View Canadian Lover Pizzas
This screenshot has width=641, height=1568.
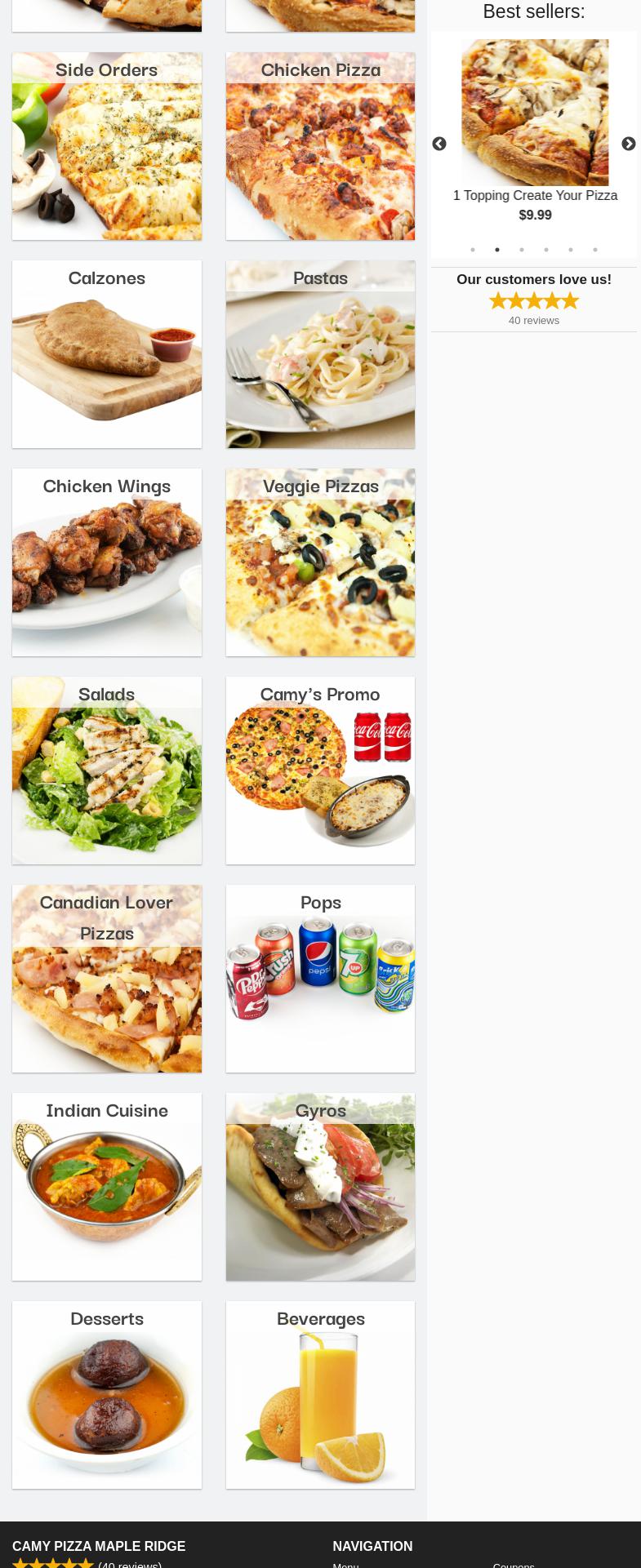(x=106, y=979)
